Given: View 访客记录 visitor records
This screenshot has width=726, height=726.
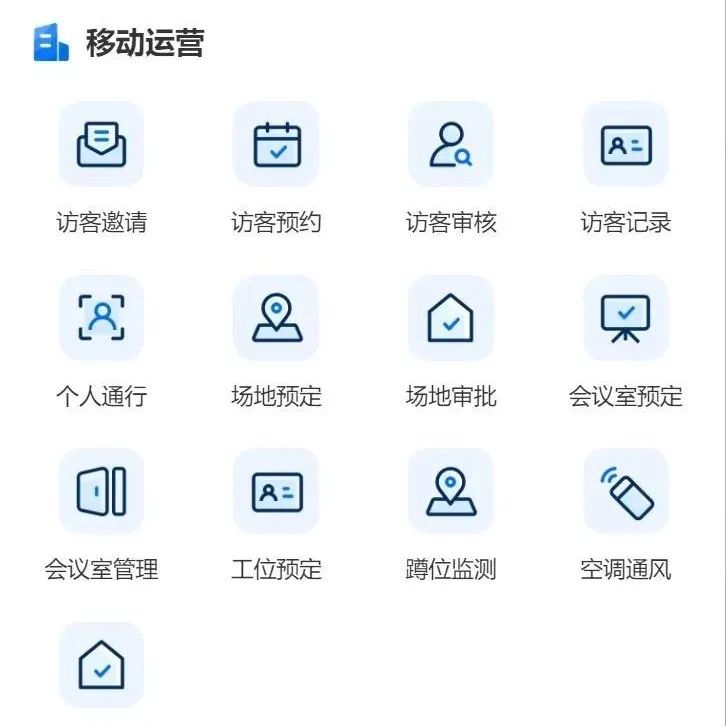Looking at the screenshot, I should [x=626, y=145].
